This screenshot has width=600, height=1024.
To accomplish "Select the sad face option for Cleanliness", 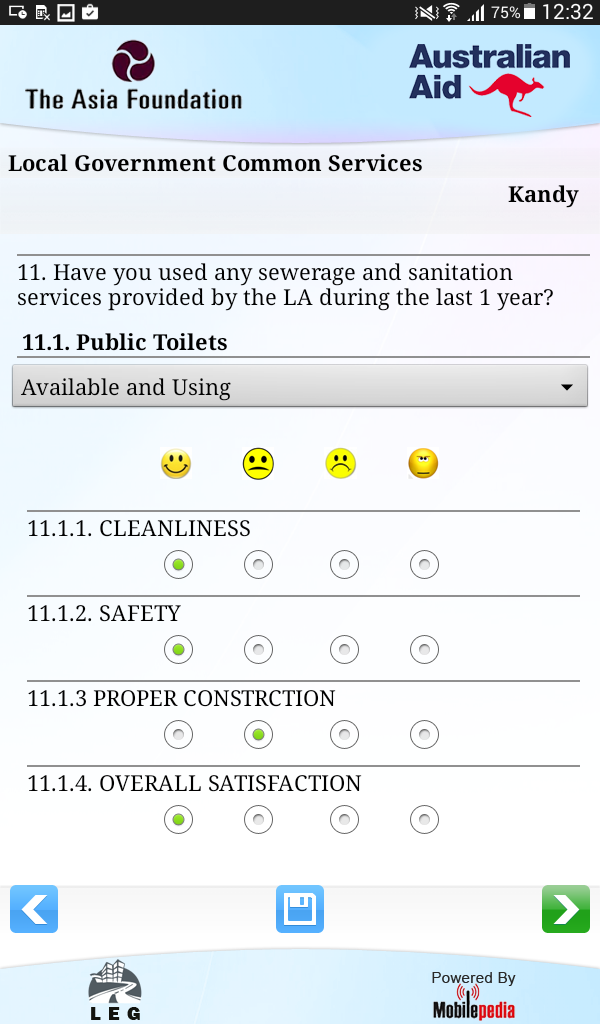I will [344, 564].
